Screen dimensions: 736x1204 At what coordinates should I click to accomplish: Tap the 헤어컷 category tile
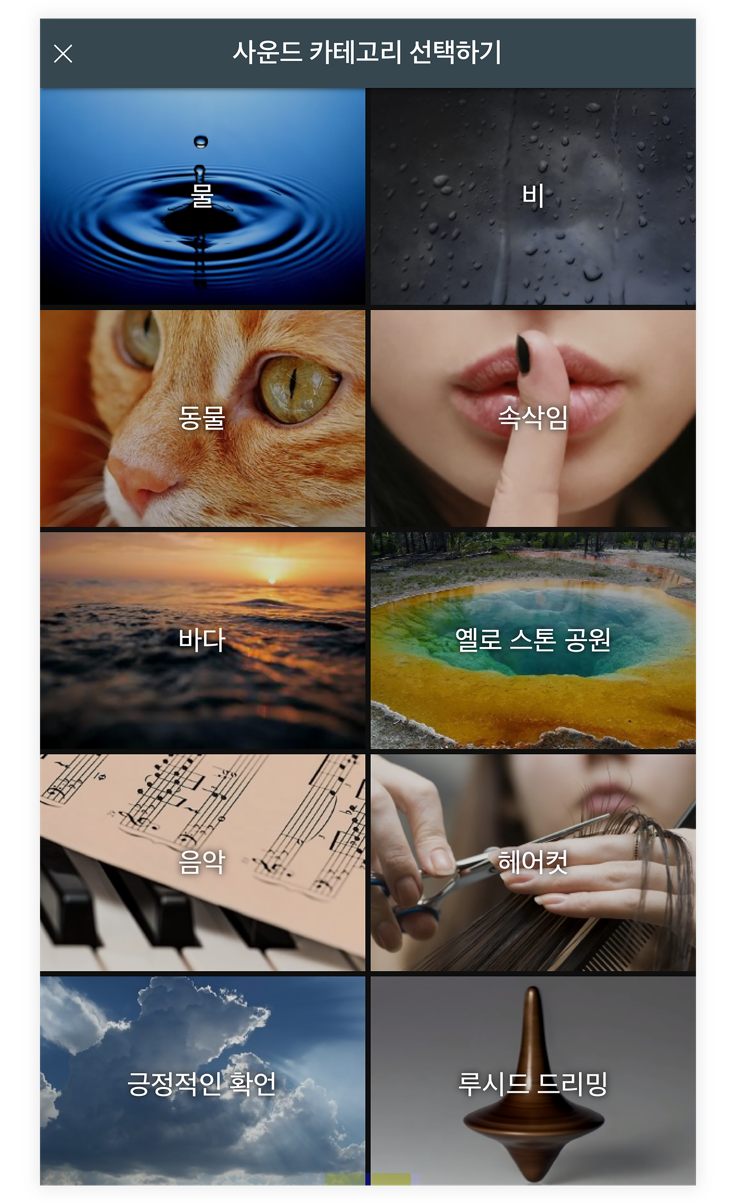[533, 862]
